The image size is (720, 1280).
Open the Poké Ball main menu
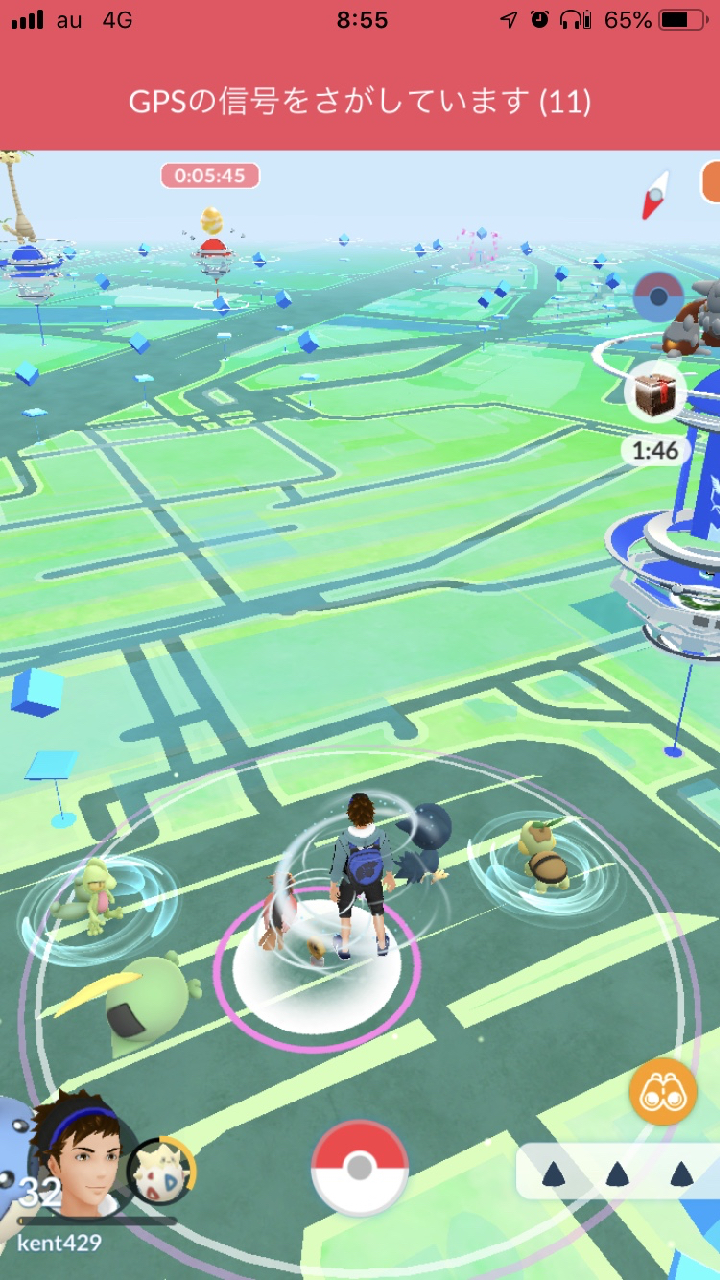359,1167
